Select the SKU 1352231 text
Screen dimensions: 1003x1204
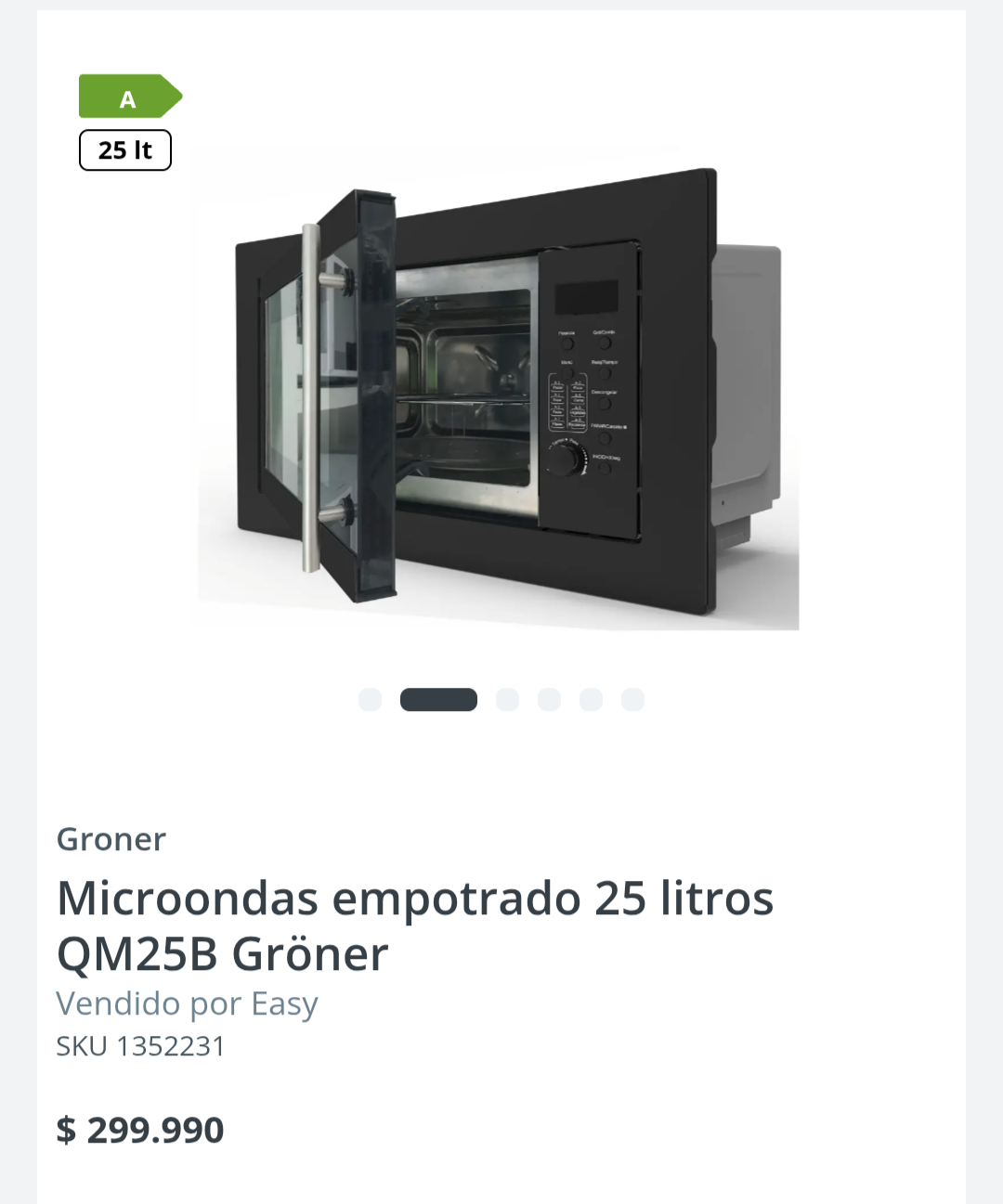tap(139, 1045)
